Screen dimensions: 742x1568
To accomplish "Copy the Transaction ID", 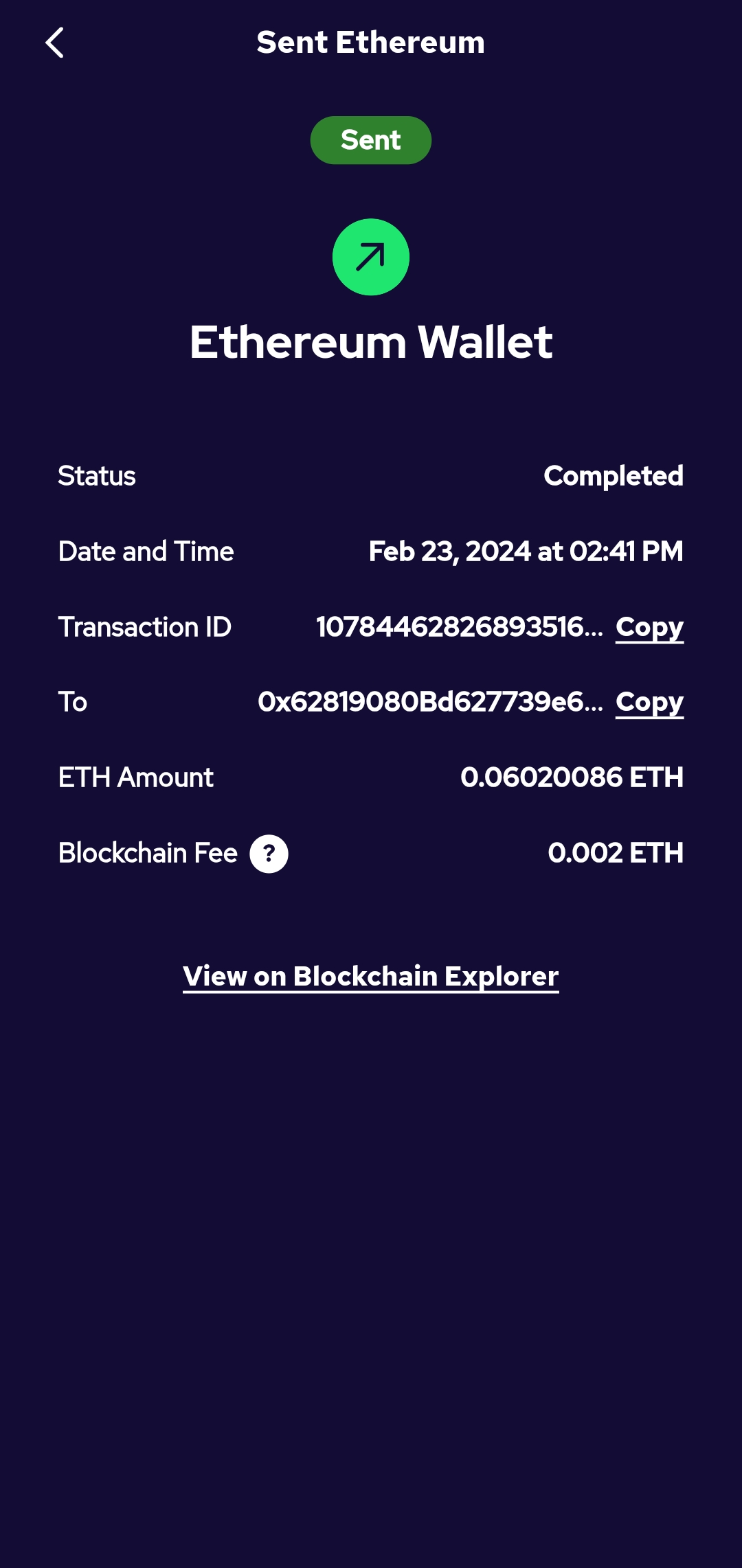I will pyautogui.click(x=649, y=627).
